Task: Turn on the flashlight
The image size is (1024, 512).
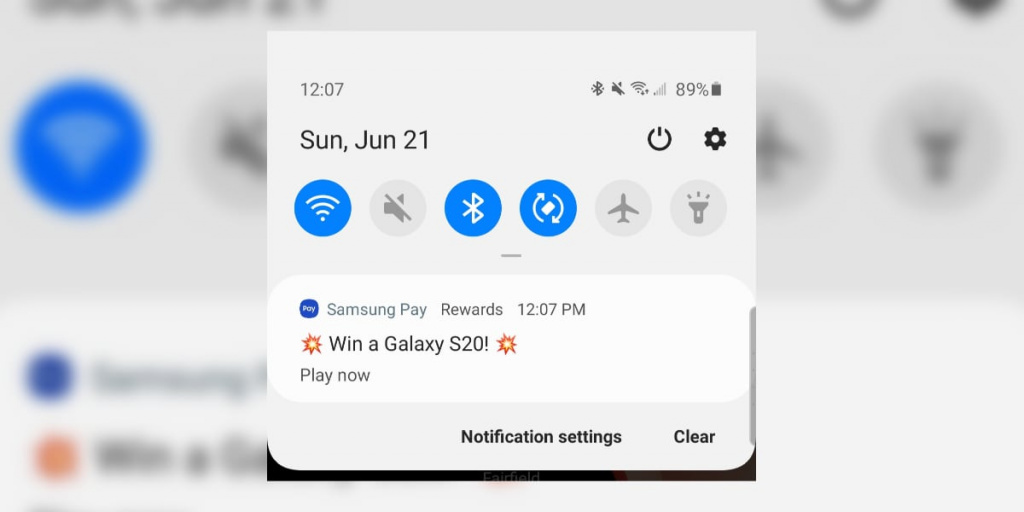Action: (x=698, y=209)
